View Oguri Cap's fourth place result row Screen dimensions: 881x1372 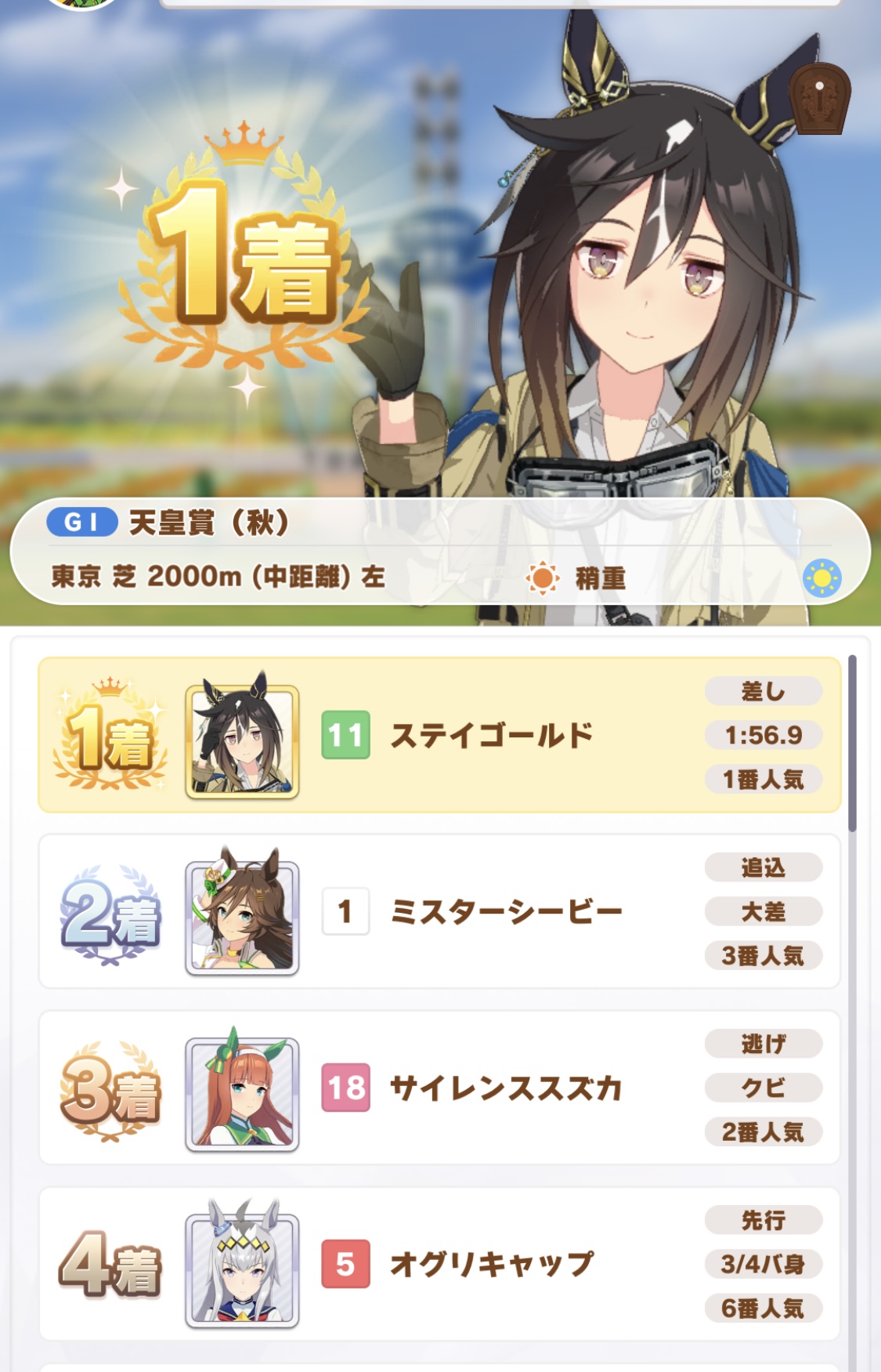coord(439,1264)
